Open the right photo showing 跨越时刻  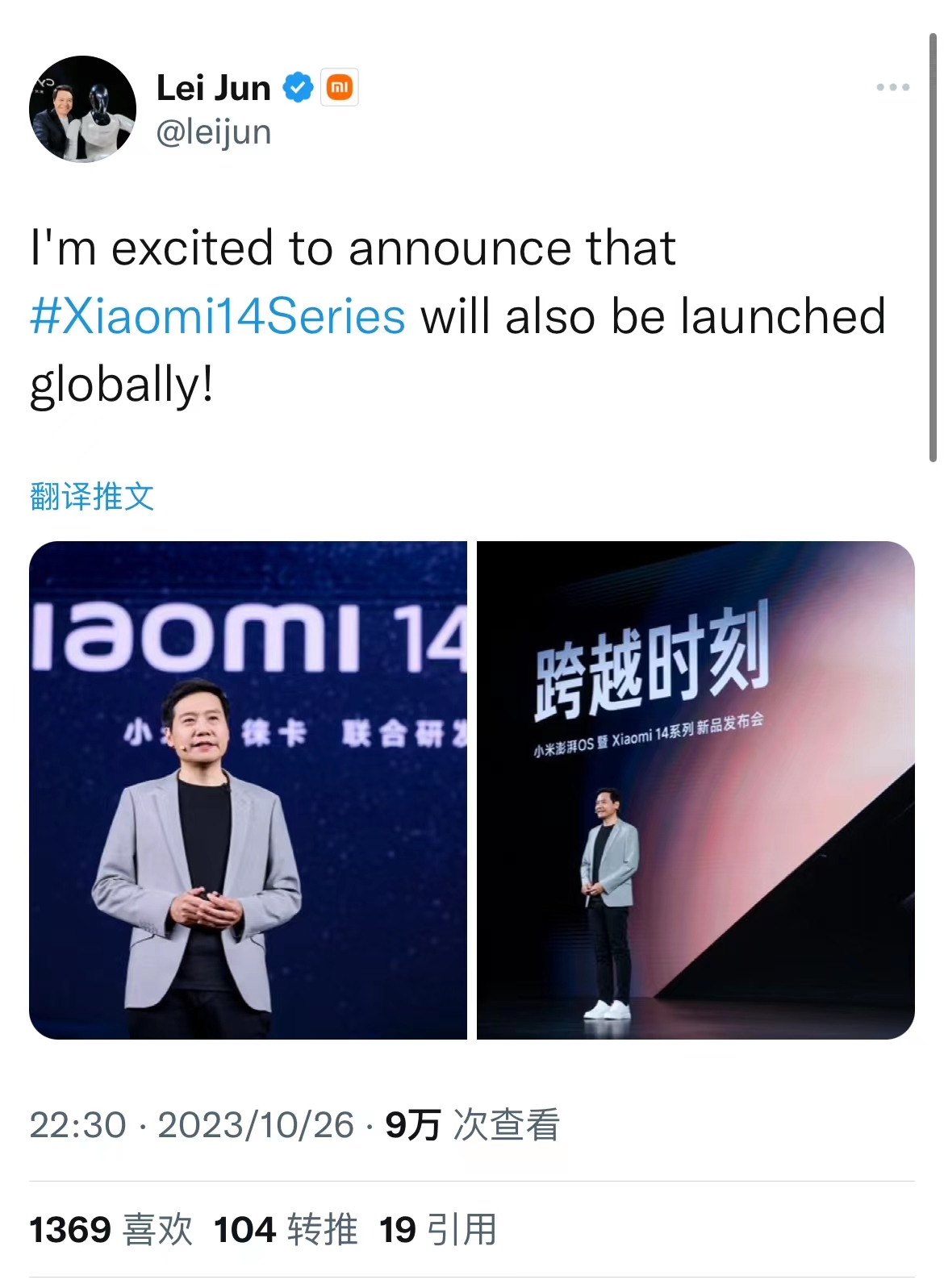pos(695,790)
